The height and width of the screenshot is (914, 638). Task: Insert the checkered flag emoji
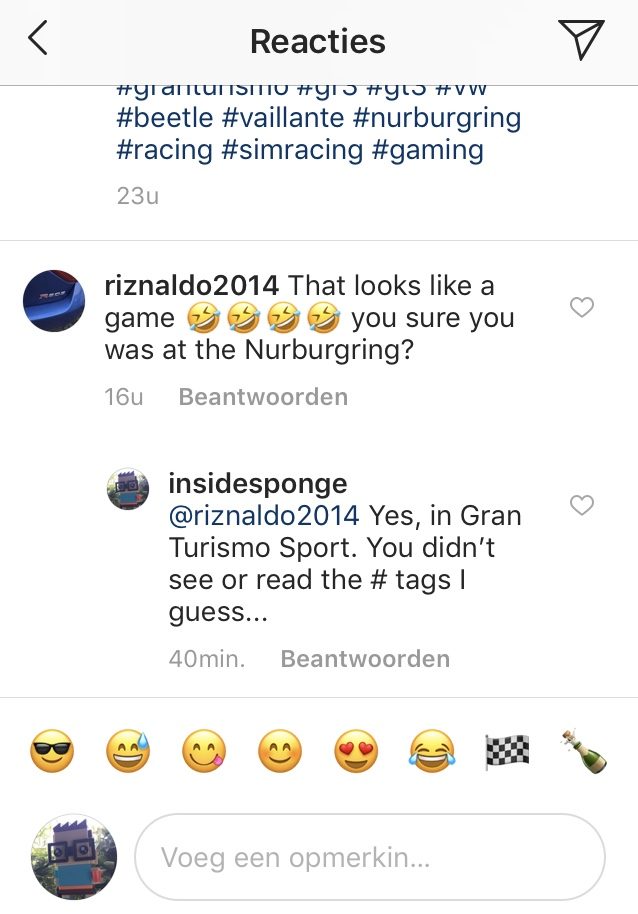click(x=507, y=752)
